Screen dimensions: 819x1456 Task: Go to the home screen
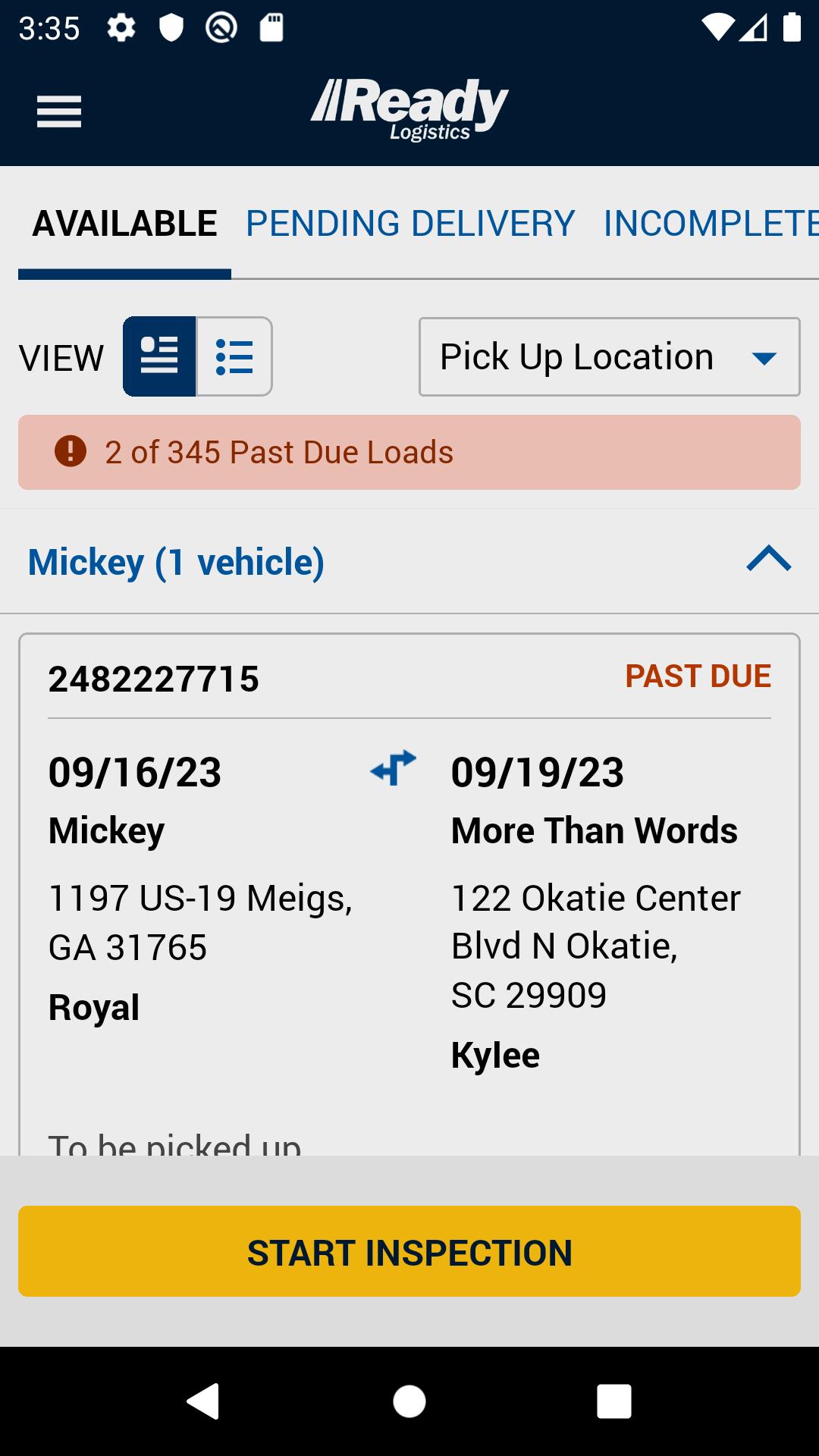[409, 1401]
